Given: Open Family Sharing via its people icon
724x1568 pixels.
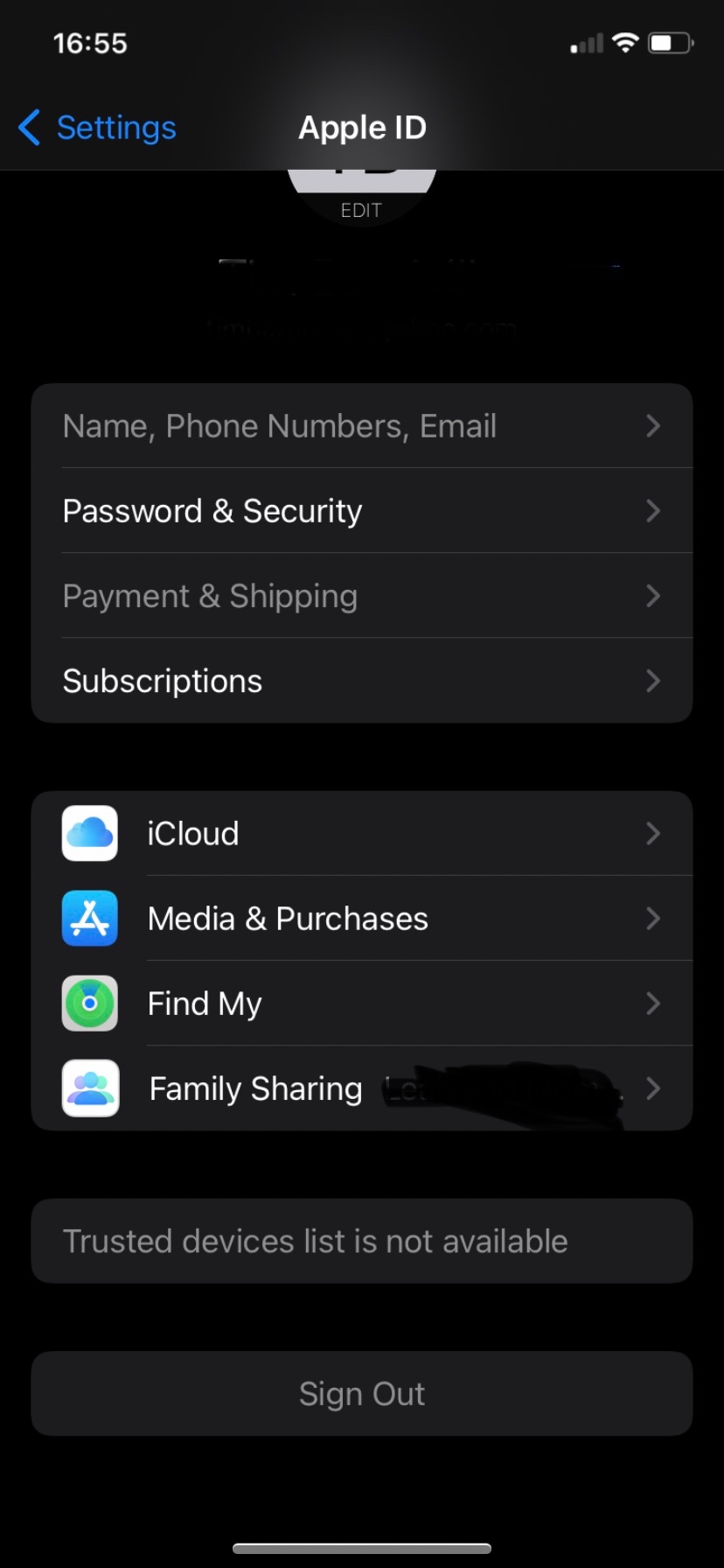Looking at the screenshot, I should [89, 1088].
